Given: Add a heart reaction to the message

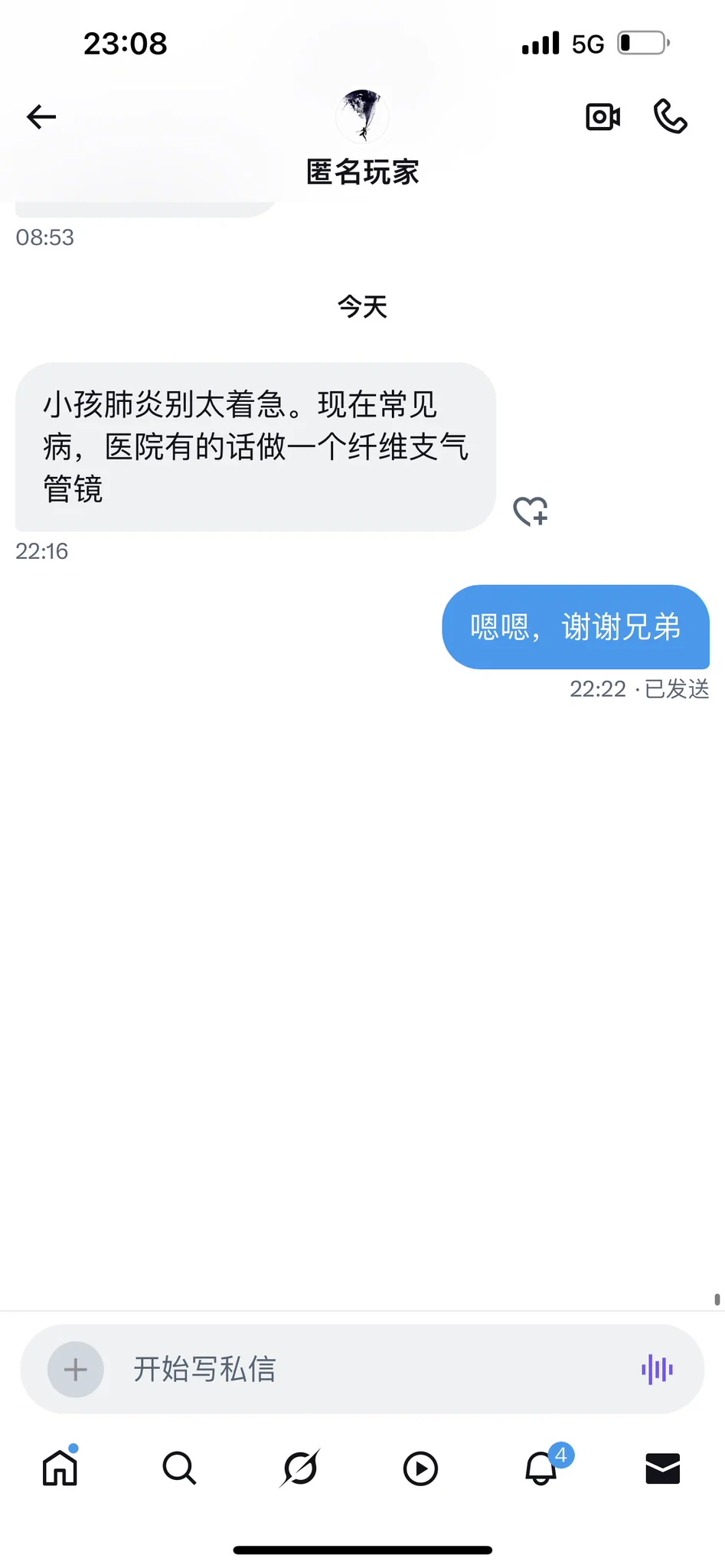Looking at the screenshot, I should click(x=530, y=511).
